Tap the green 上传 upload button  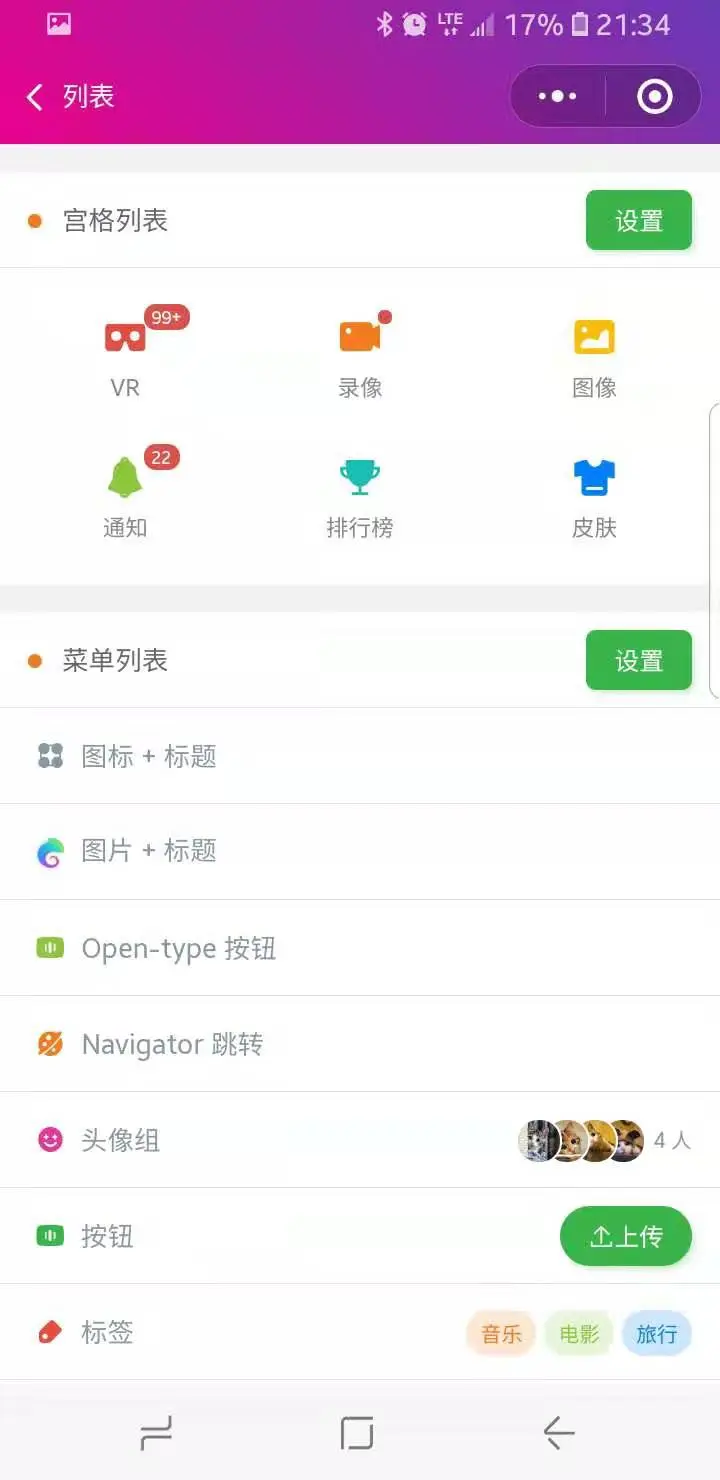pos(625,1236)
